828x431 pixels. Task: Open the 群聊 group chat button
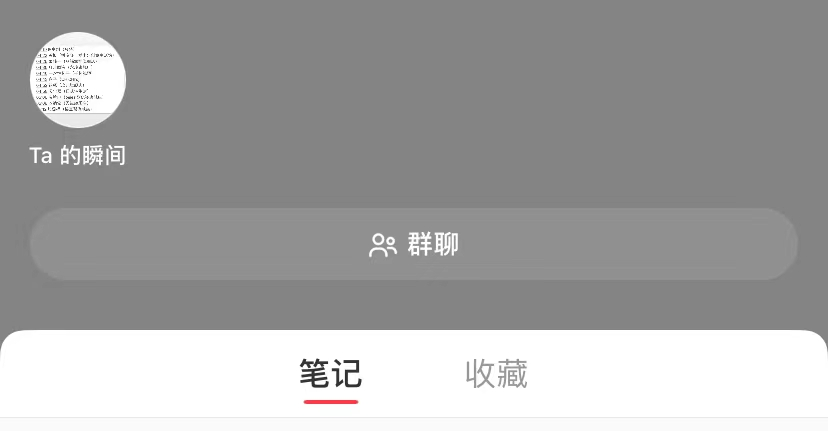(413, 244)
